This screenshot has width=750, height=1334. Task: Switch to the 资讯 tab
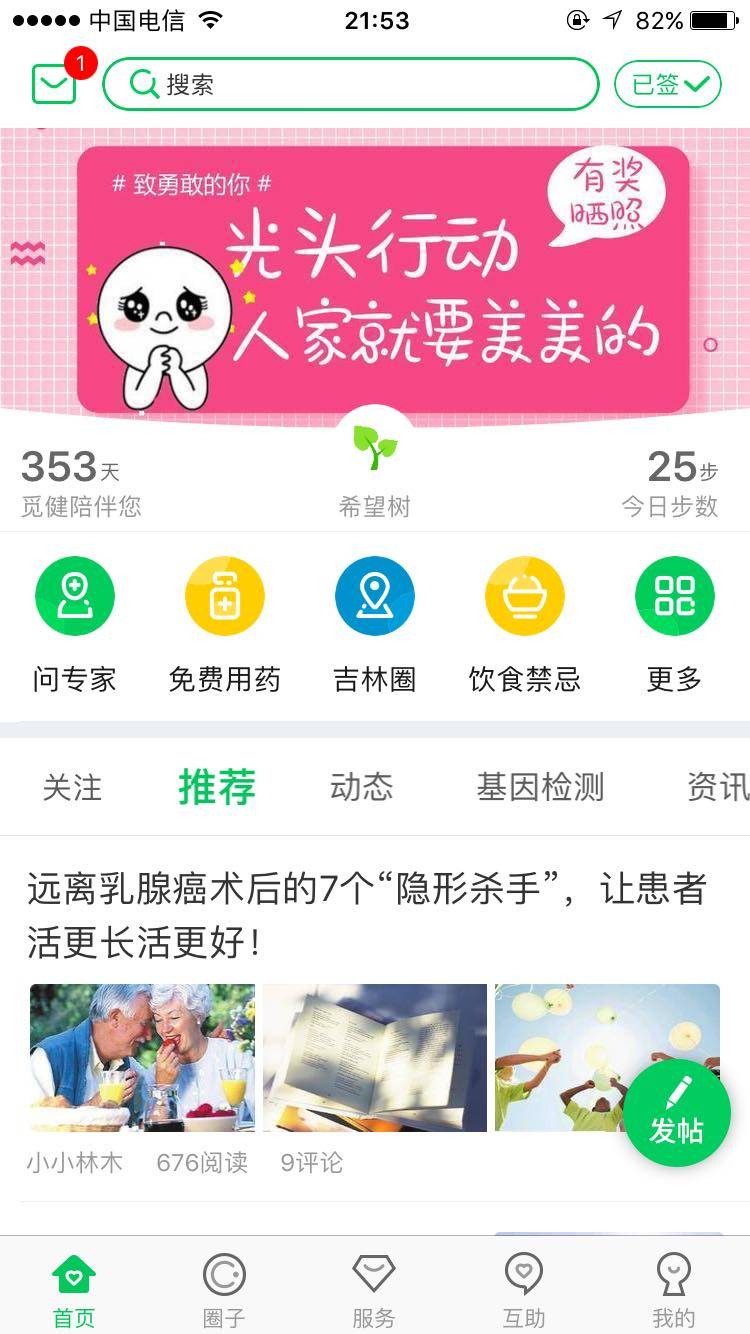(717, 787)
